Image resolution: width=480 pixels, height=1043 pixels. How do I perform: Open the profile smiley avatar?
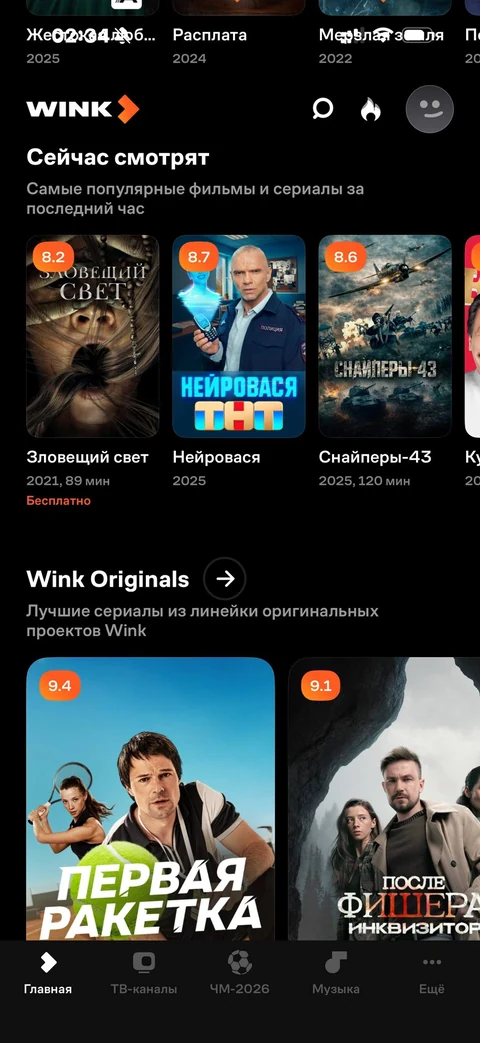pos(429,109)
